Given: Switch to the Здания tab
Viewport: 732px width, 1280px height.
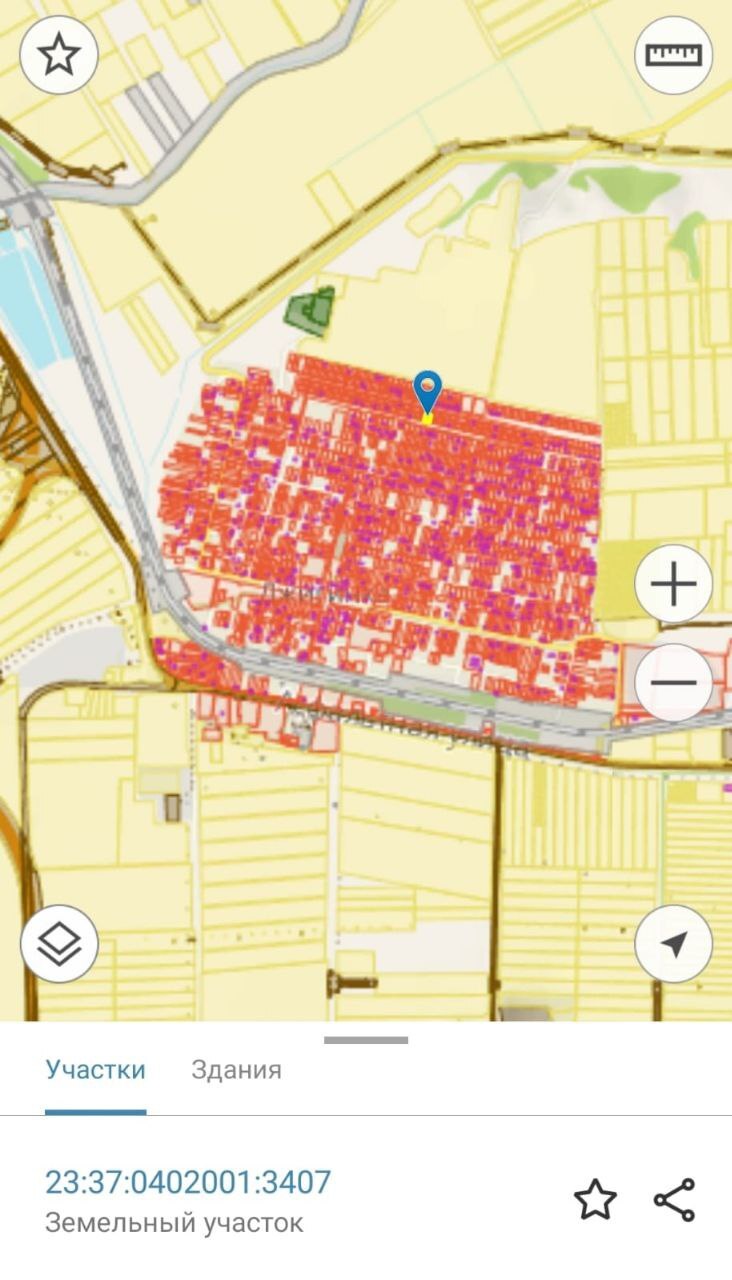Looking at the screenshot, I should click(x=236, y=1069).
